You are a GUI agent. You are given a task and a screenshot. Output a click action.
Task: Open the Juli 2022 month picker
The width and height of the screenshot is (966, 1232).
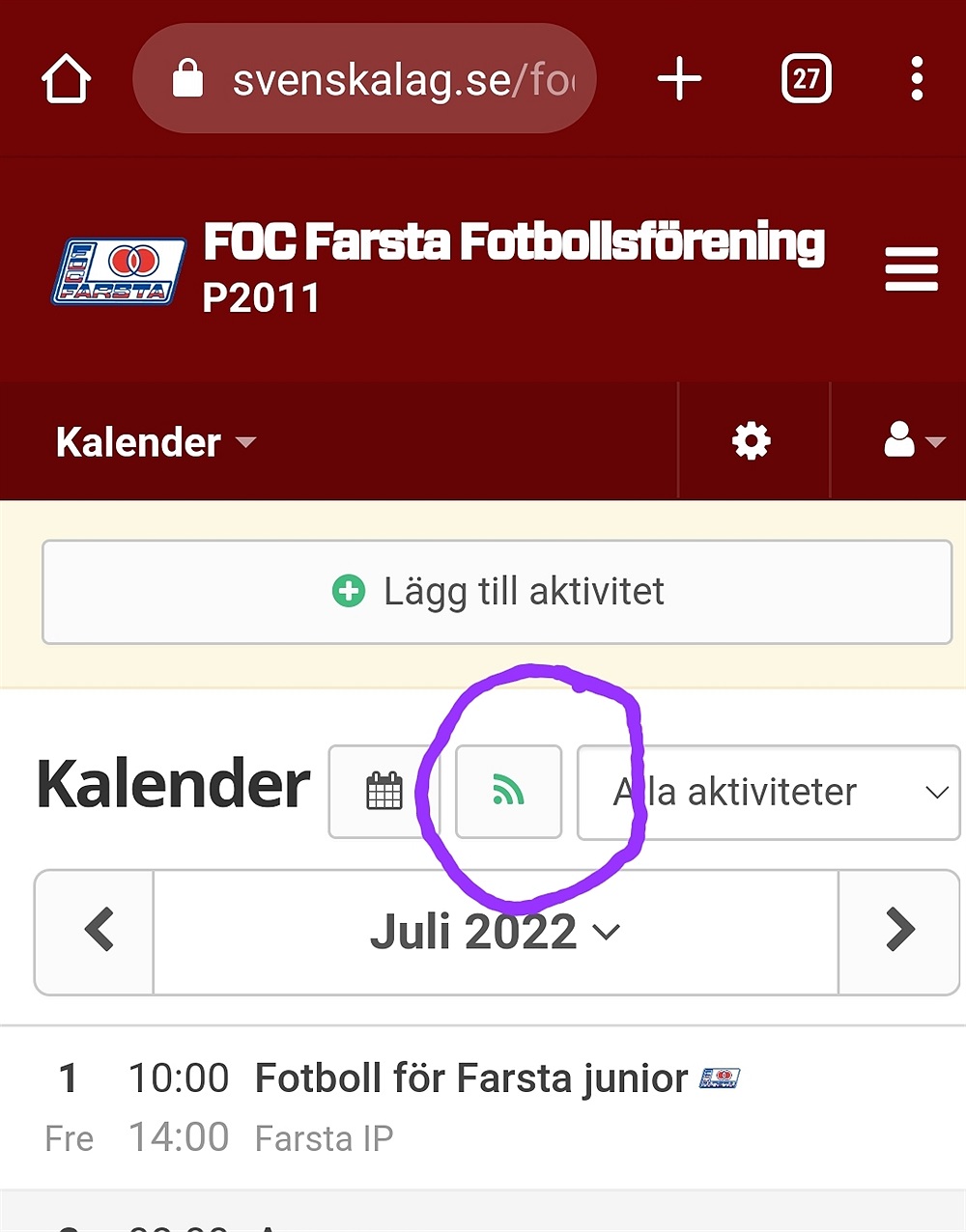(x=495, y=932)
